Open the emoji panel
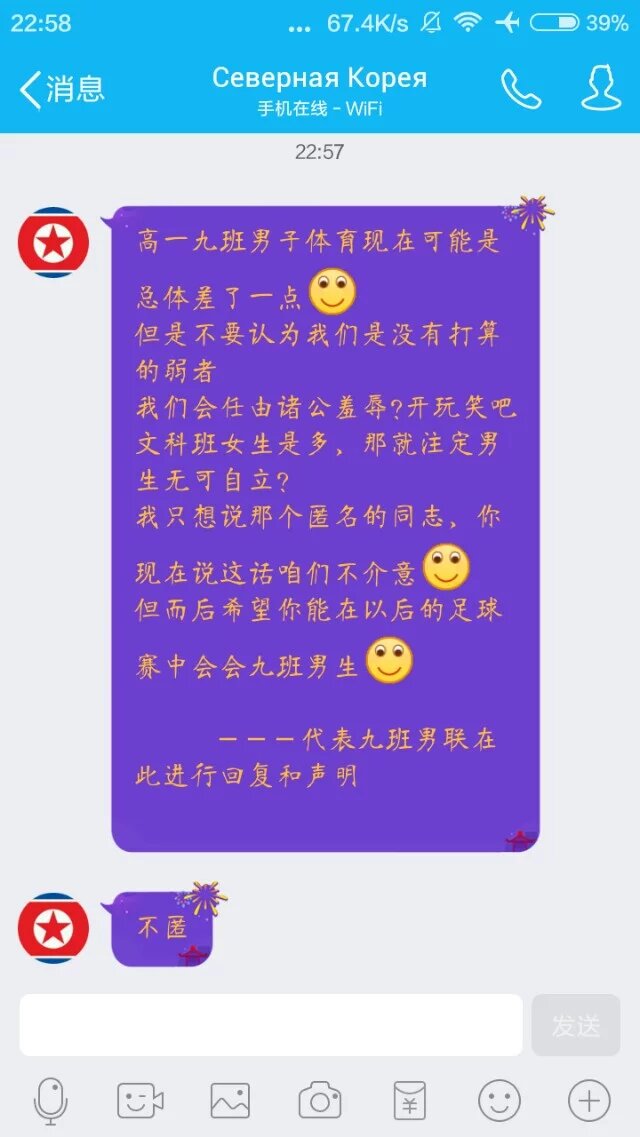This screenshot has width=640, height=1137. (x=499, y=1101)
